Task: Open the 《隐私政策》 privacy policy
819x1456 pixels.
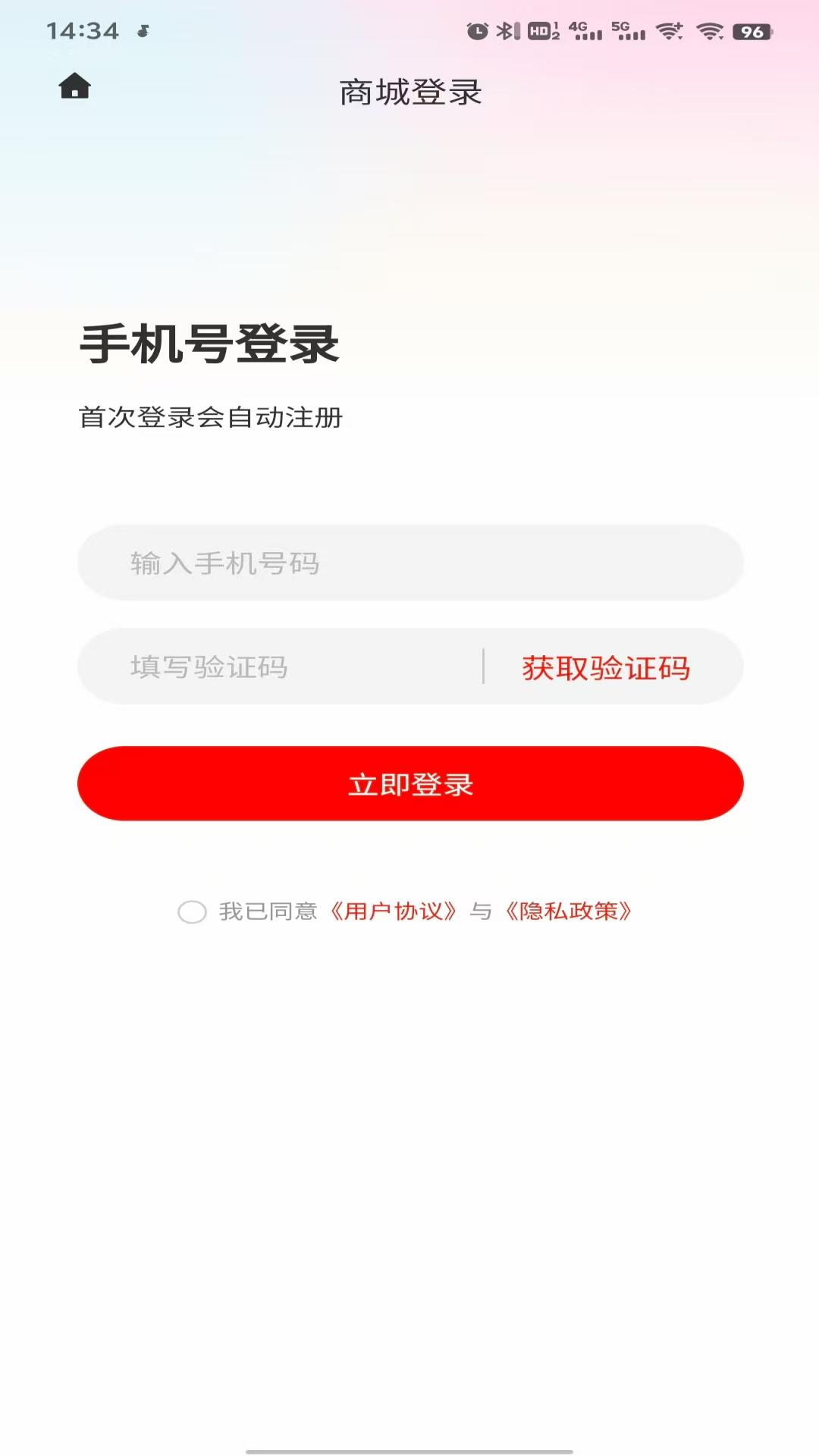Action: tap(568, 913)
